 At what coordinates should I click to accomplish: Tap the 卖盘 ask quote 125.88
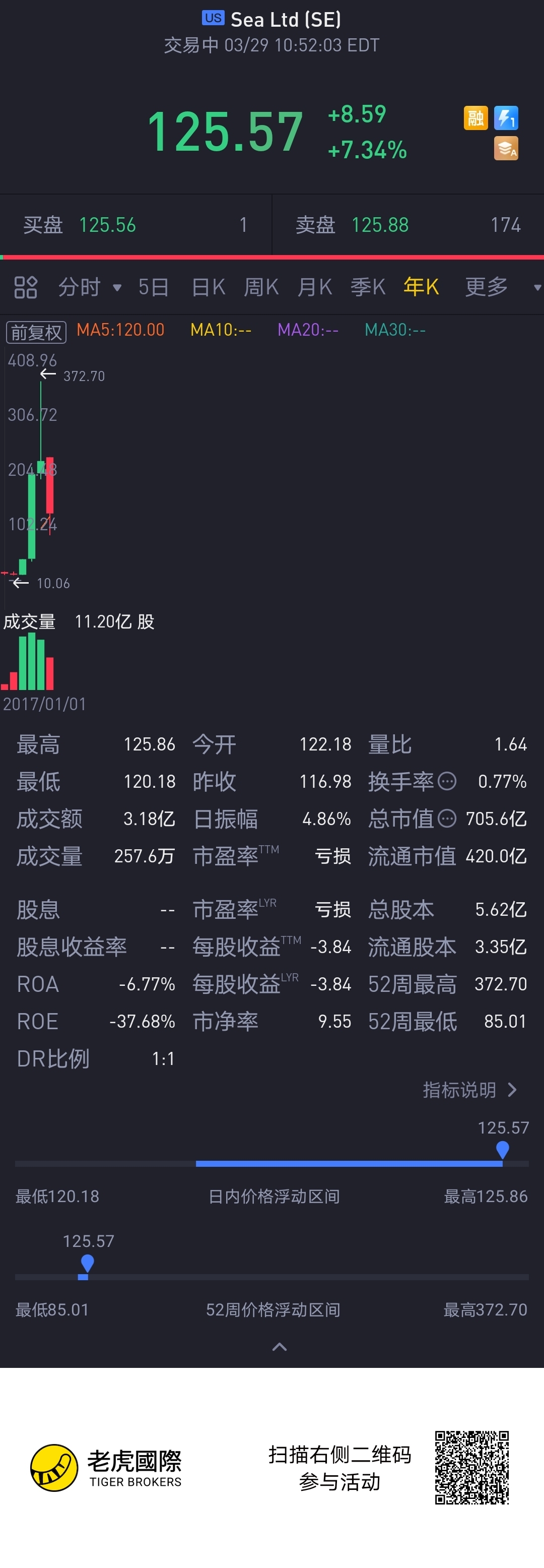409,225
